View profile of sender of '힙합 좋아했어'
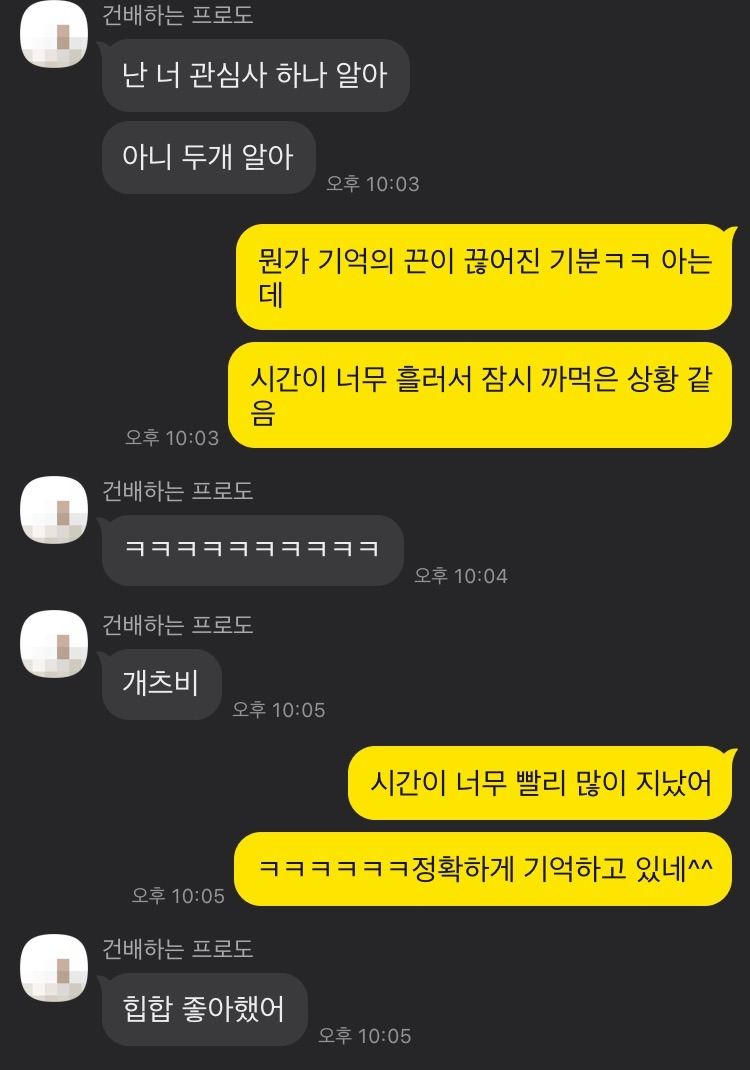750x1070 pixels. 57,968
